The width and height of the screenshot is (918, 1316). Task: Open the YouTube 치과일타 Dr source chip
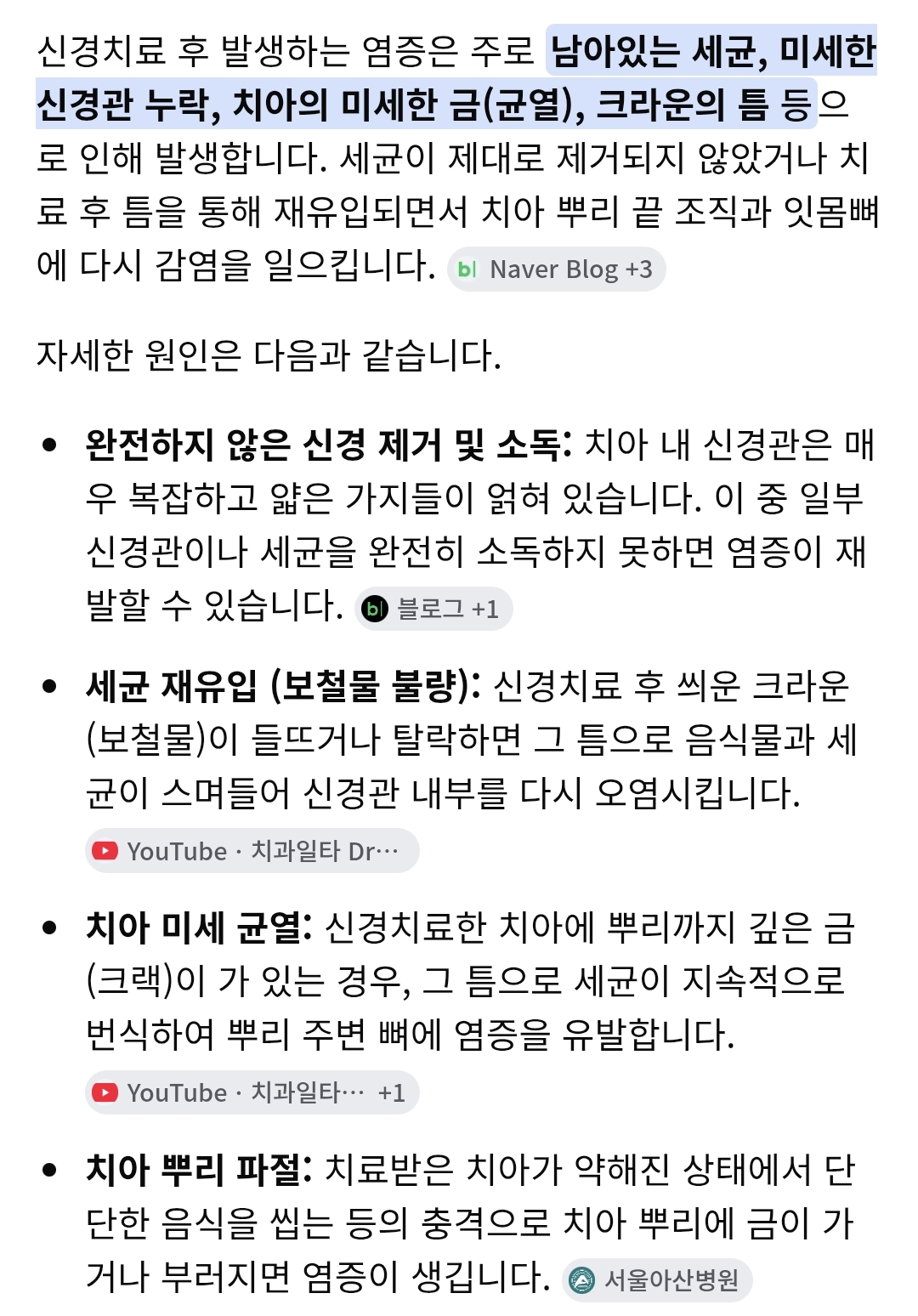tap(252, 851)
